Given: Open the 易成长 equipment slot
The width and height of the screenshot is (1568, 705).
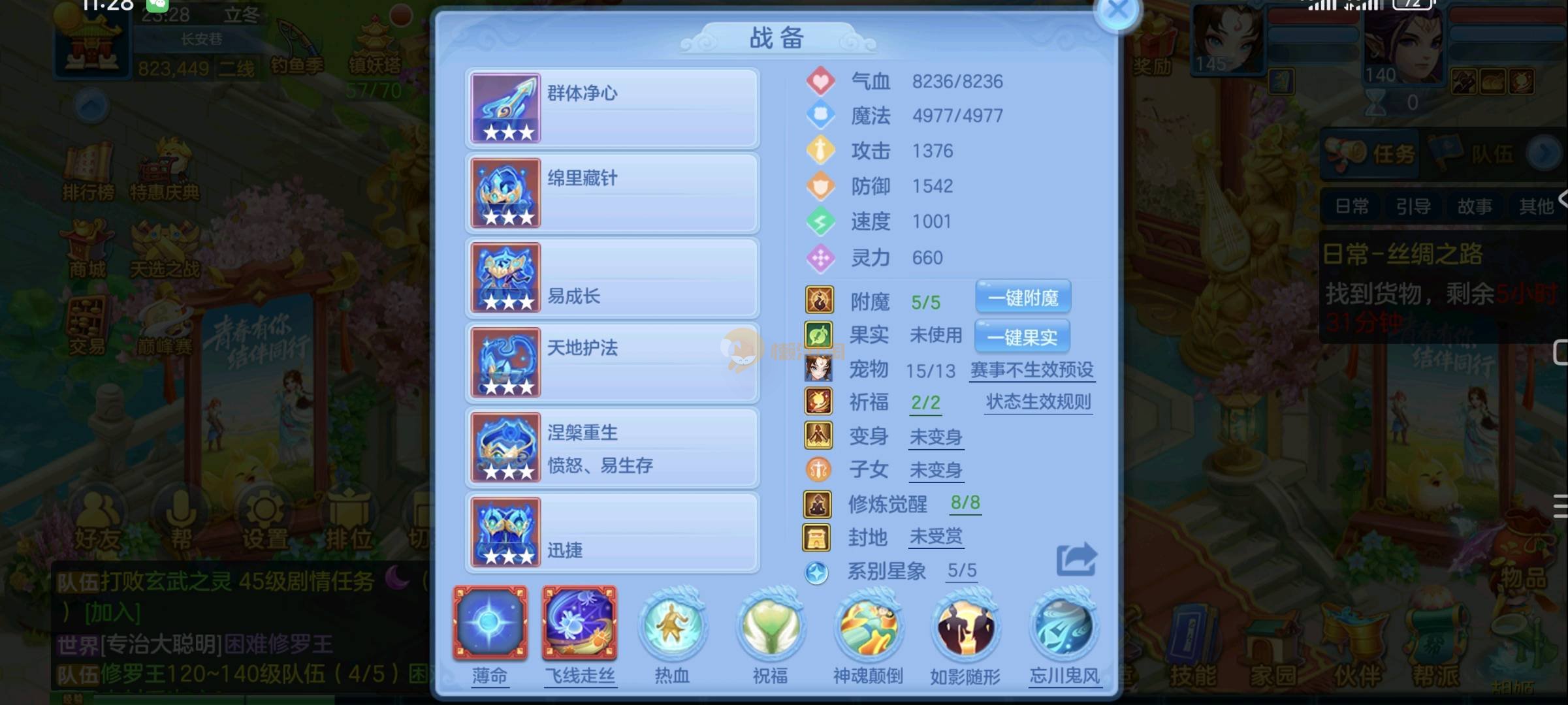Looking at the screenshot, I should tap(612, 278).
